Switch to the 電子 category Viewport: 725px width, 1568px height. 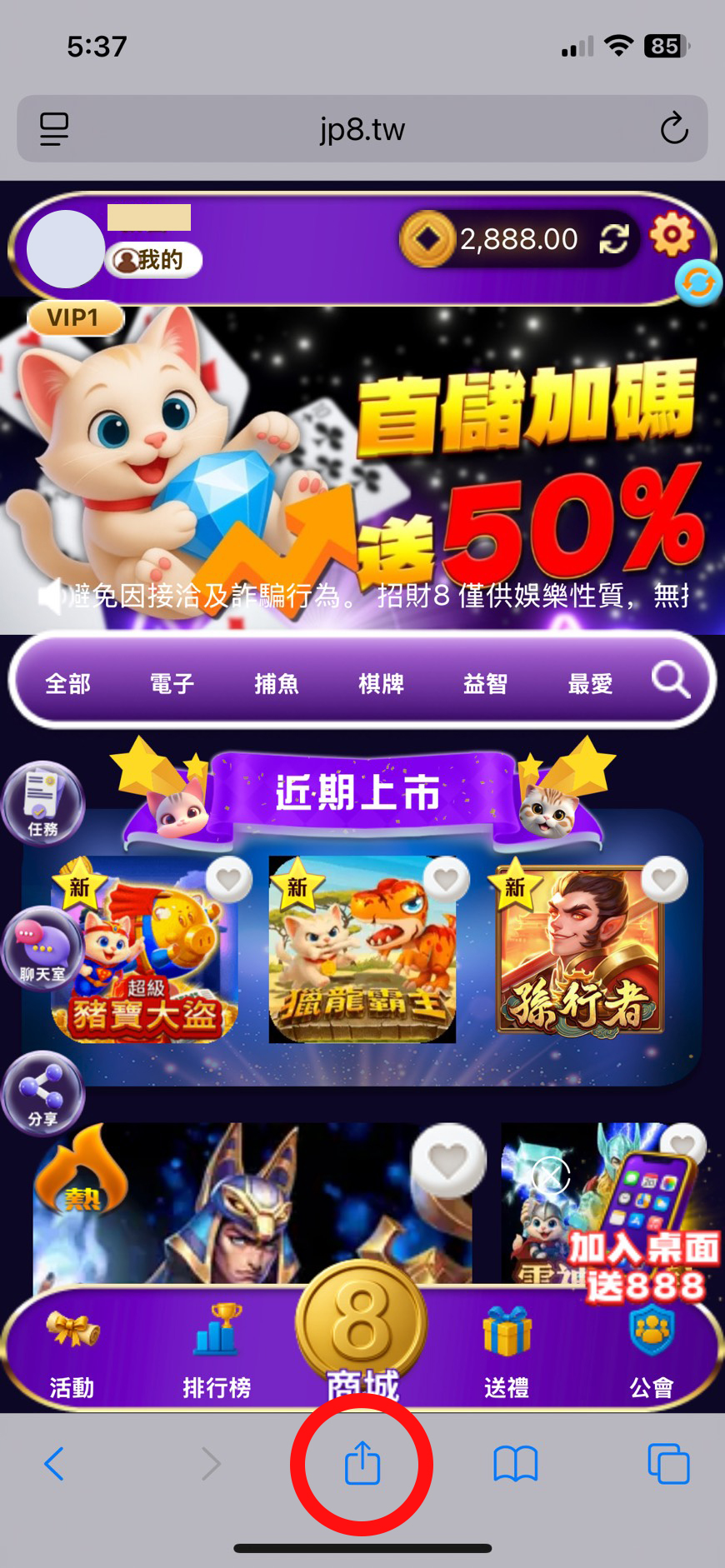pos(172,684)
